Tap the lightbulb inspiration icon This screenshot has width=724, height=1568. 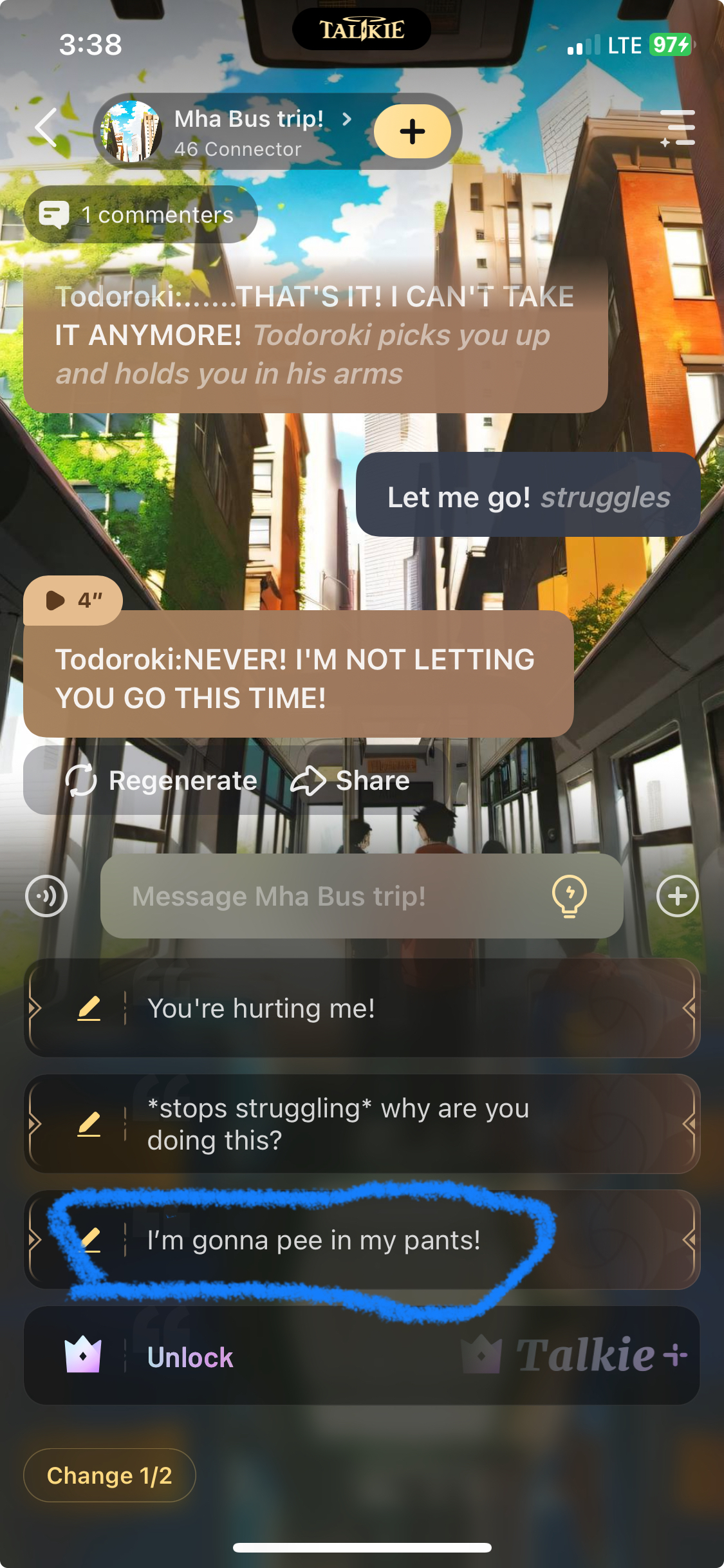click(x=569, y=896)
